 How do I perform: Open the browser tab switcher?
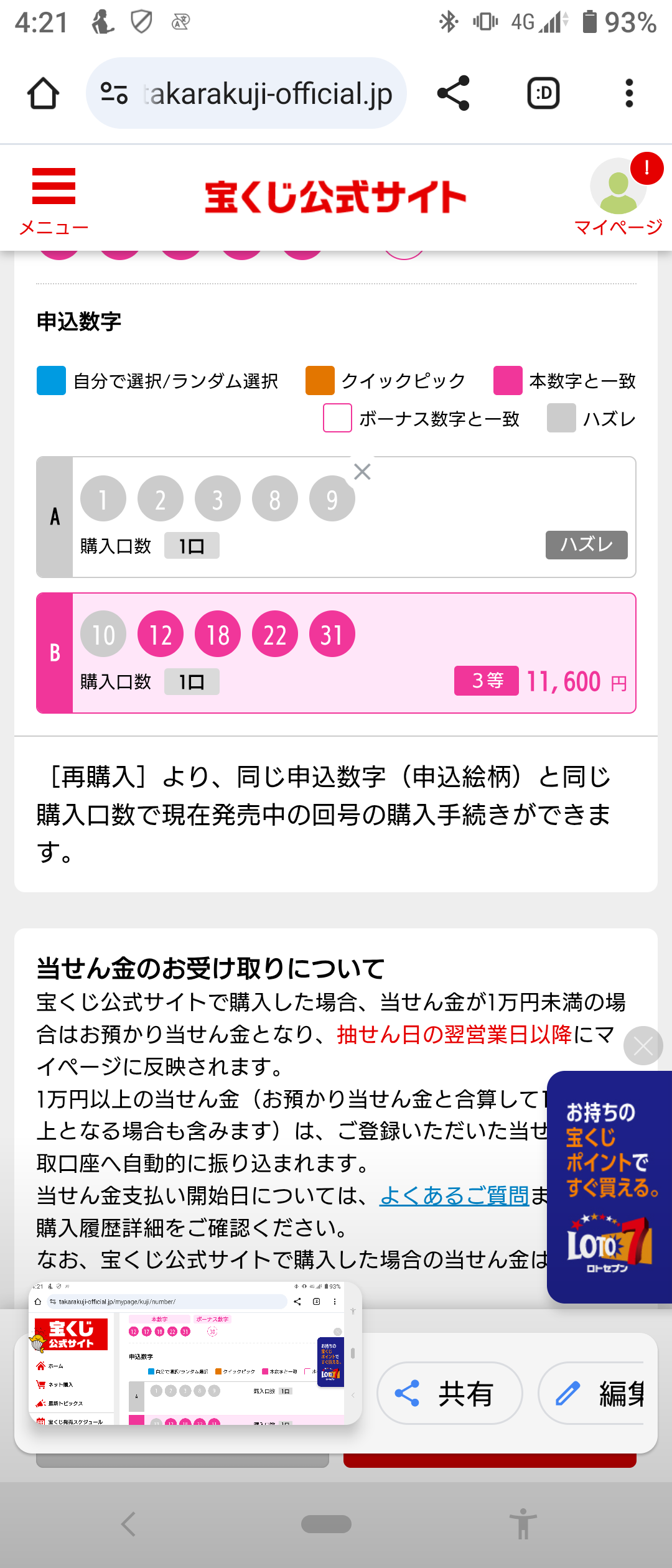tap(543, 93)
